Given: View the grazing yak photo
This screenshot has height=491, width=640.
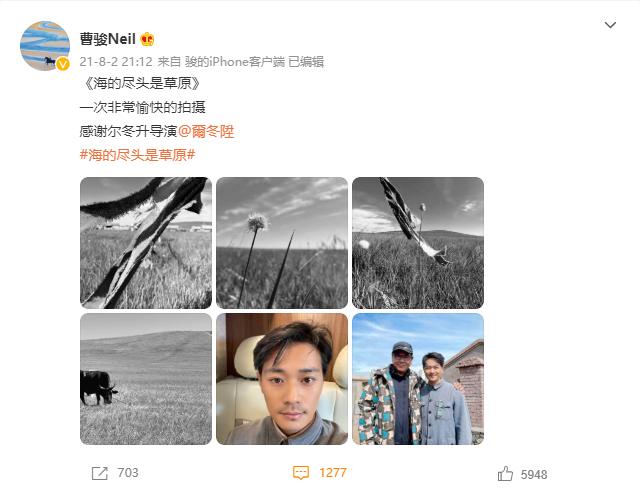Looking at the screenshot, I should [x=146, y=379].
